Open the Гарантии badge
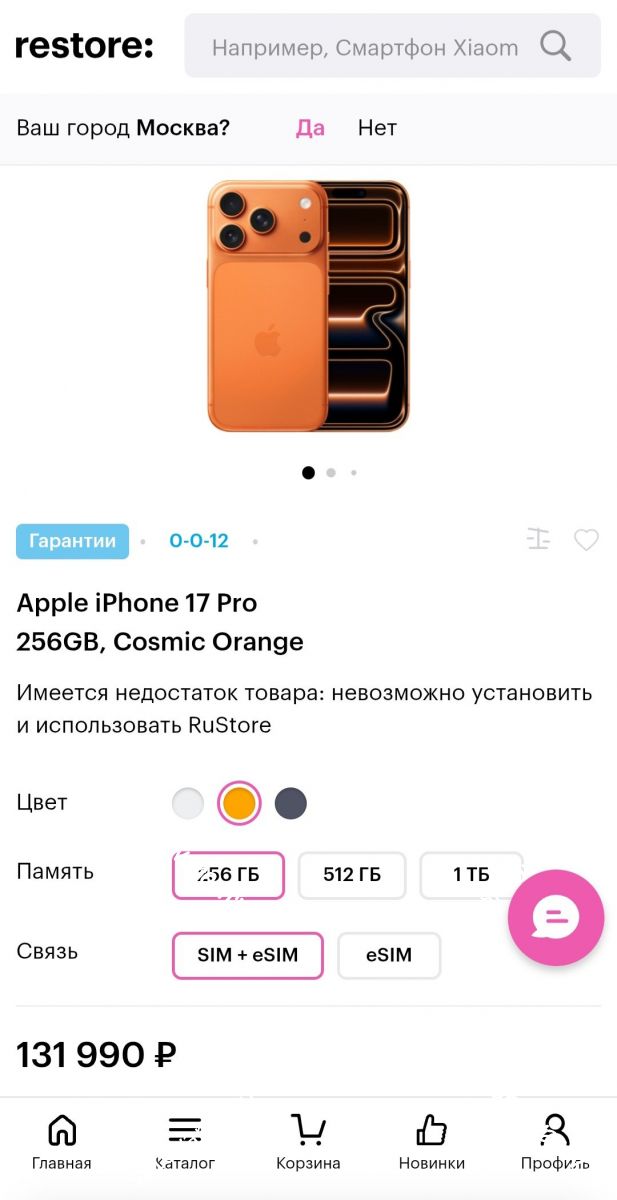The width and height of the screenshot is (617, 1200). point(72,541)
